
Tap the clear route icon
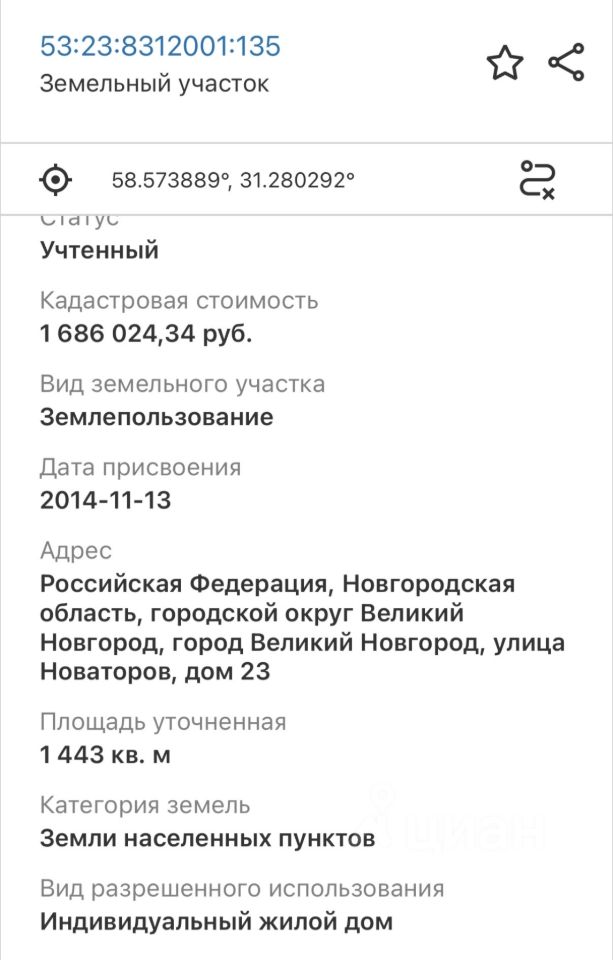point(538,180)
